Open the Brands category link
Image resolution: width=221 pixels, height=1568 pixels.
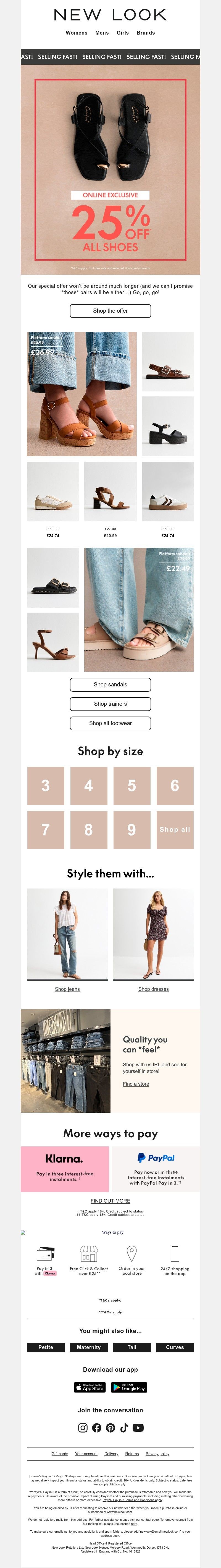pos(146,33)
